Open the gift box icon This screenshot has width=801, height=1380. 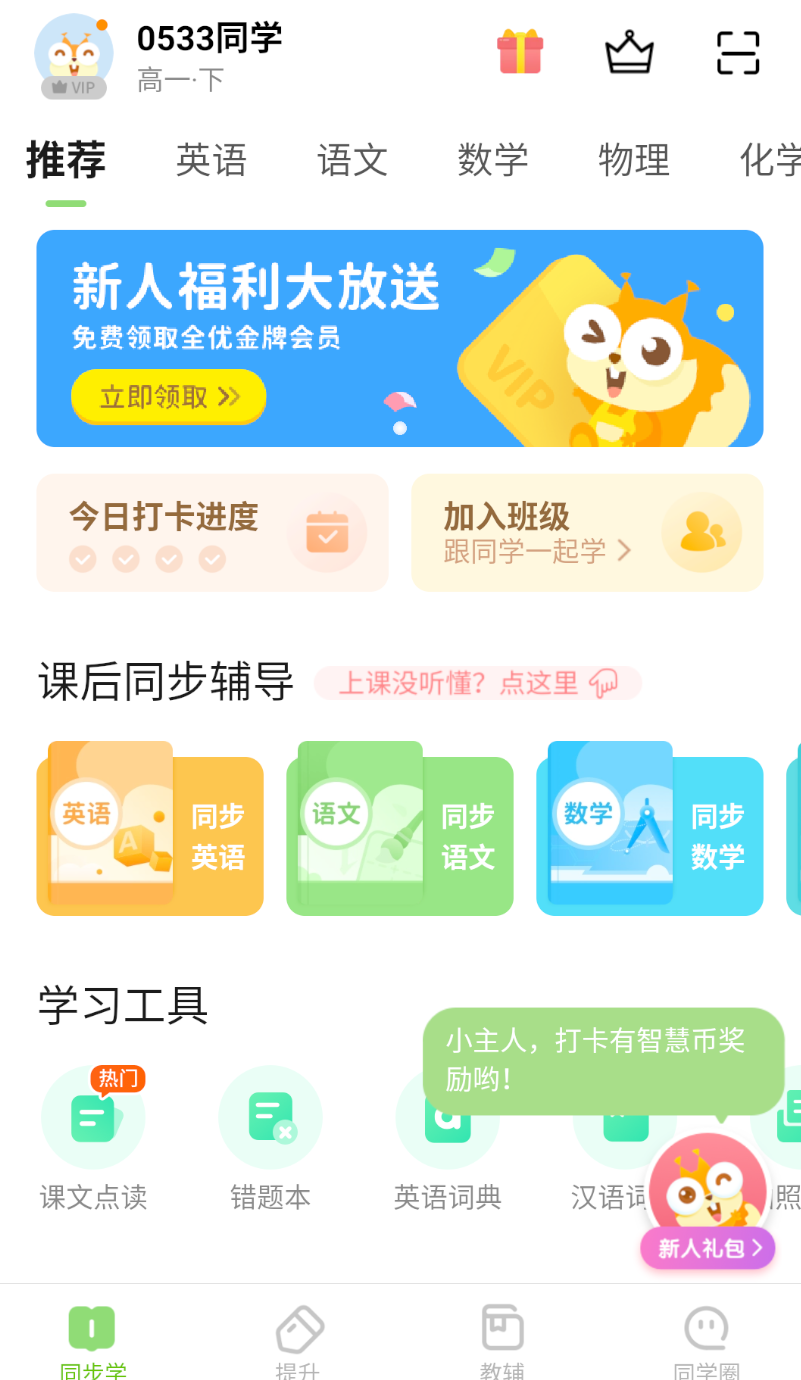click(x=520, y=52)
